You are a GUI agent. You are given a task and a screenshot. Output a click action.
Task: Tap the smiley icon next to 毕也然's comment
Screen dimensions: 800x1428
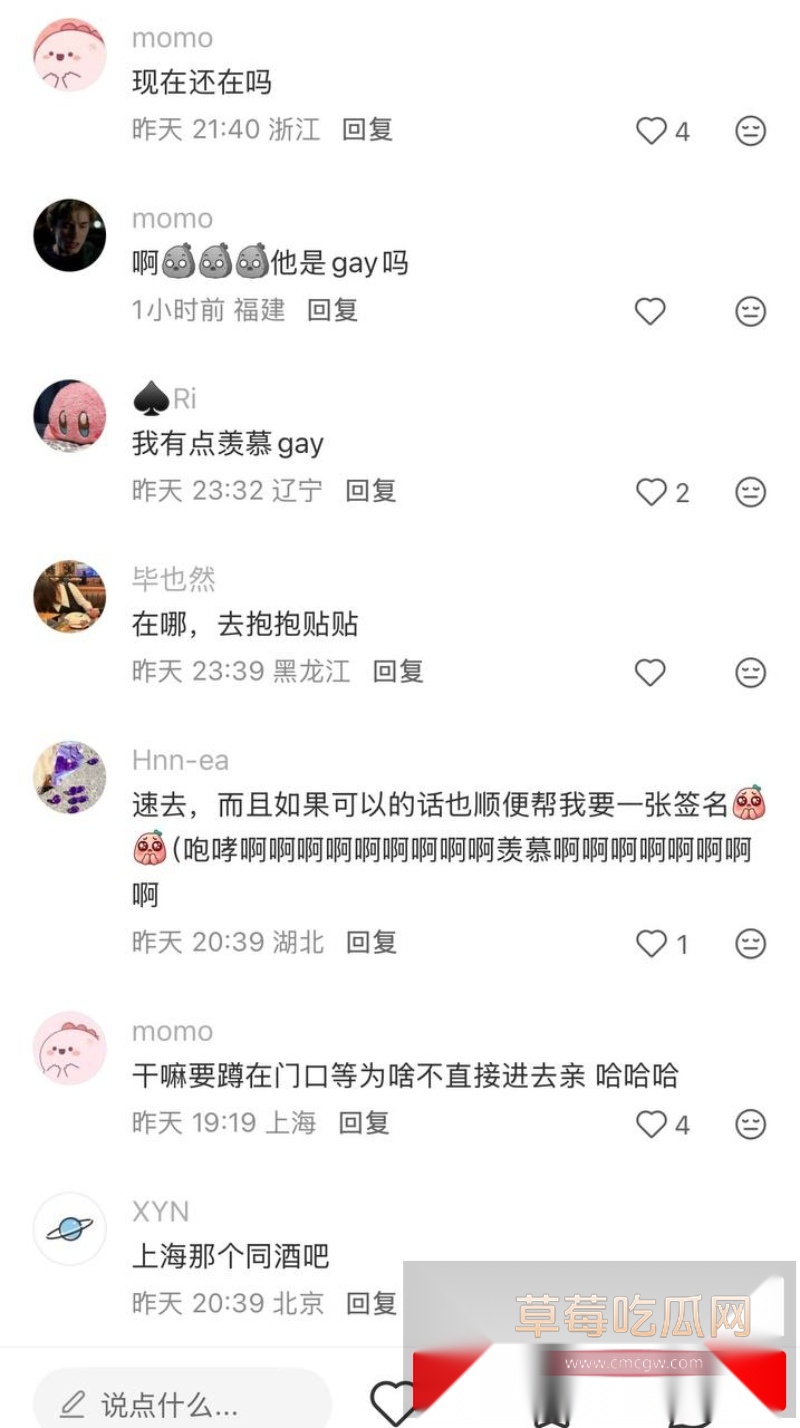pos(750,673)
